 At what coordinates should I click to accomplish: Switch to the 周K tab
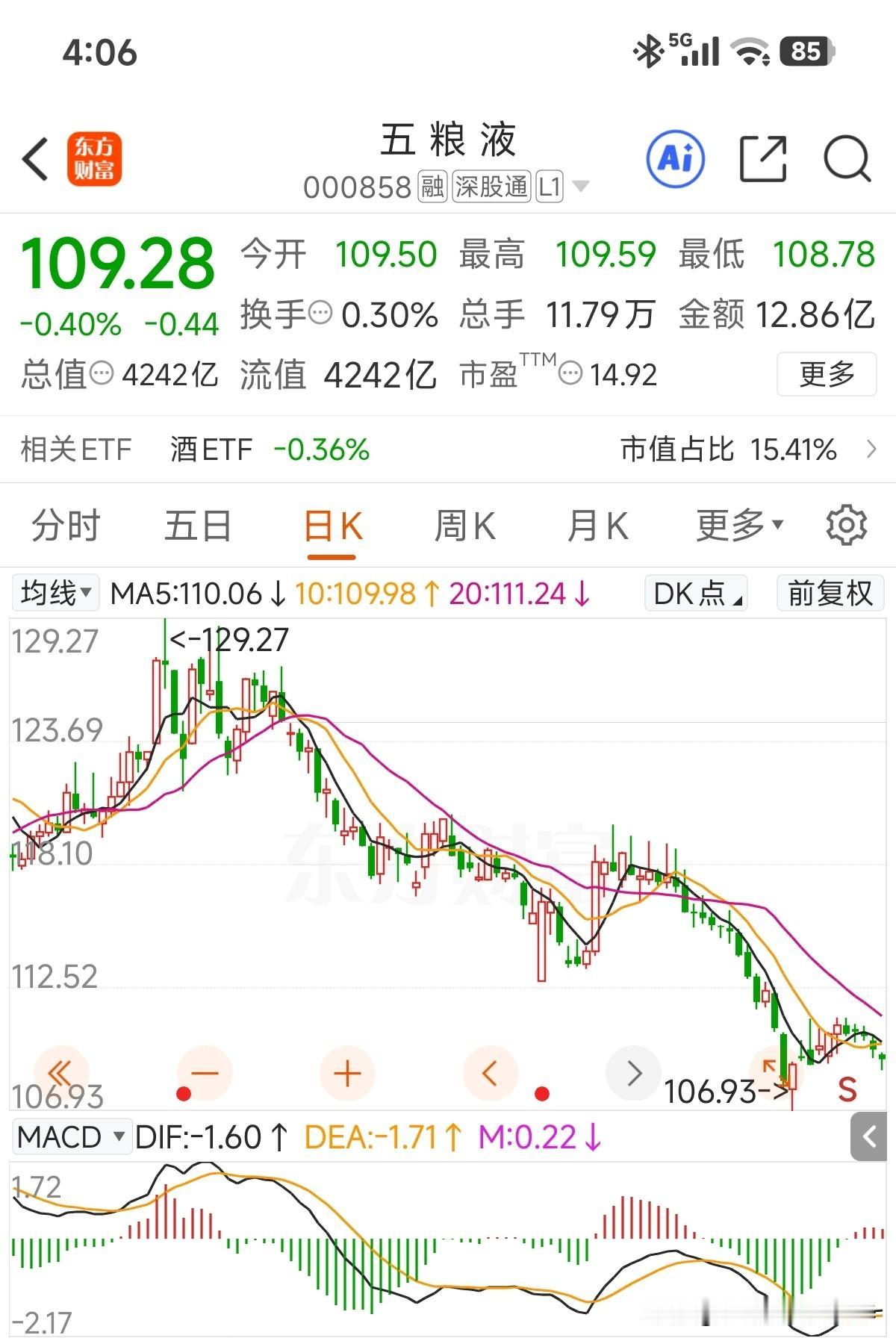coord(464,525)
